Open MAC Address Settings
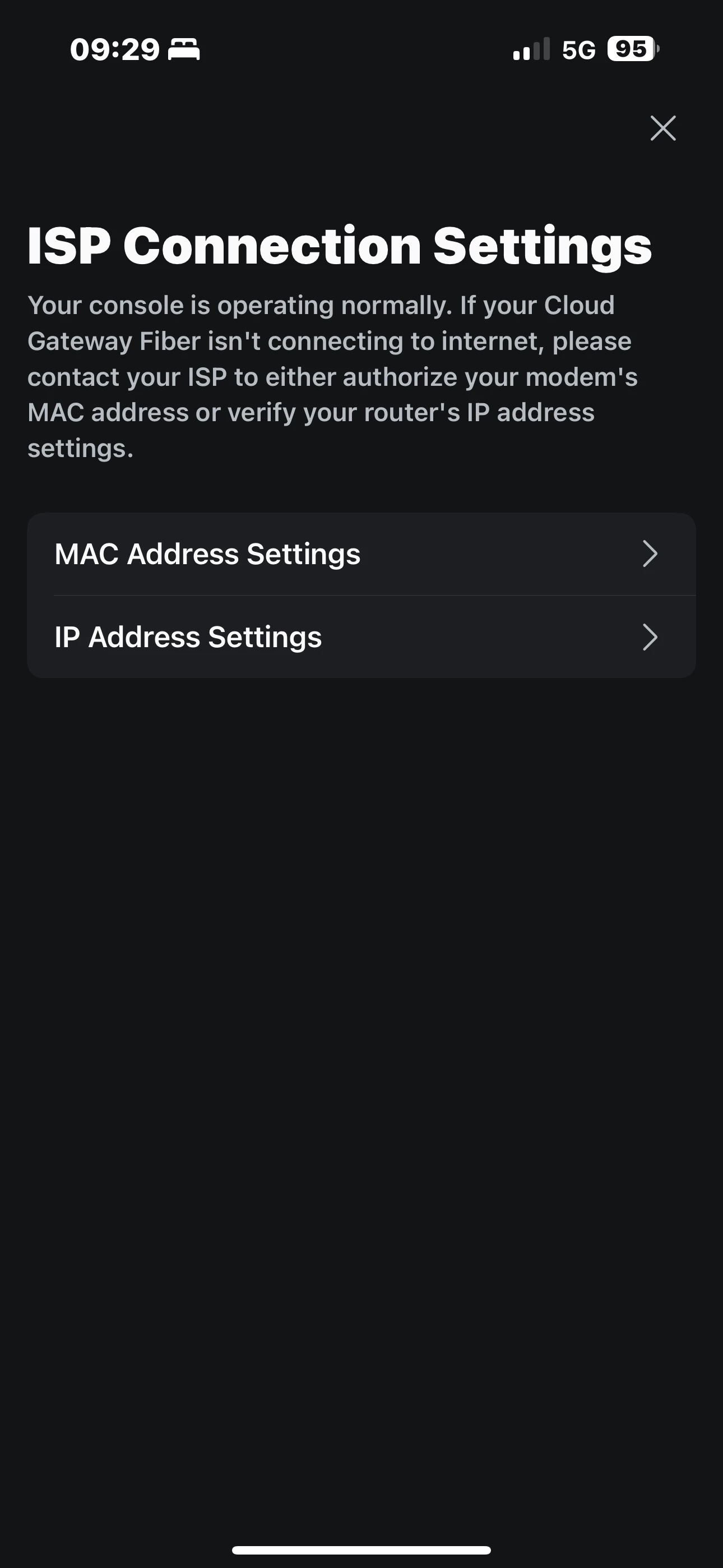The height and width of the screenshot is (1568, 723). pos(361,554)
